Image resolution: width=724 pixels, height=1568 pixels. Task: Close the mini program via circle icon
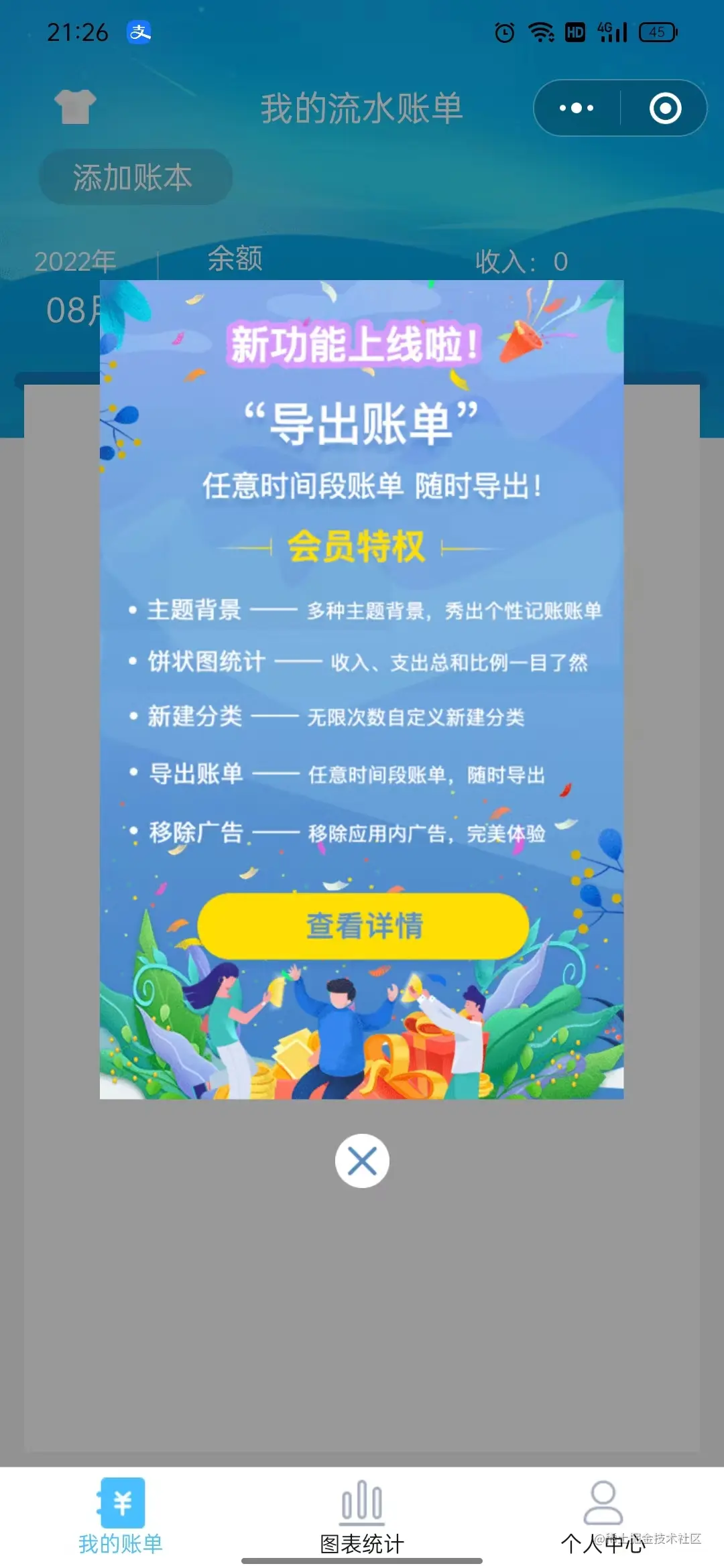tap(665, 108)
